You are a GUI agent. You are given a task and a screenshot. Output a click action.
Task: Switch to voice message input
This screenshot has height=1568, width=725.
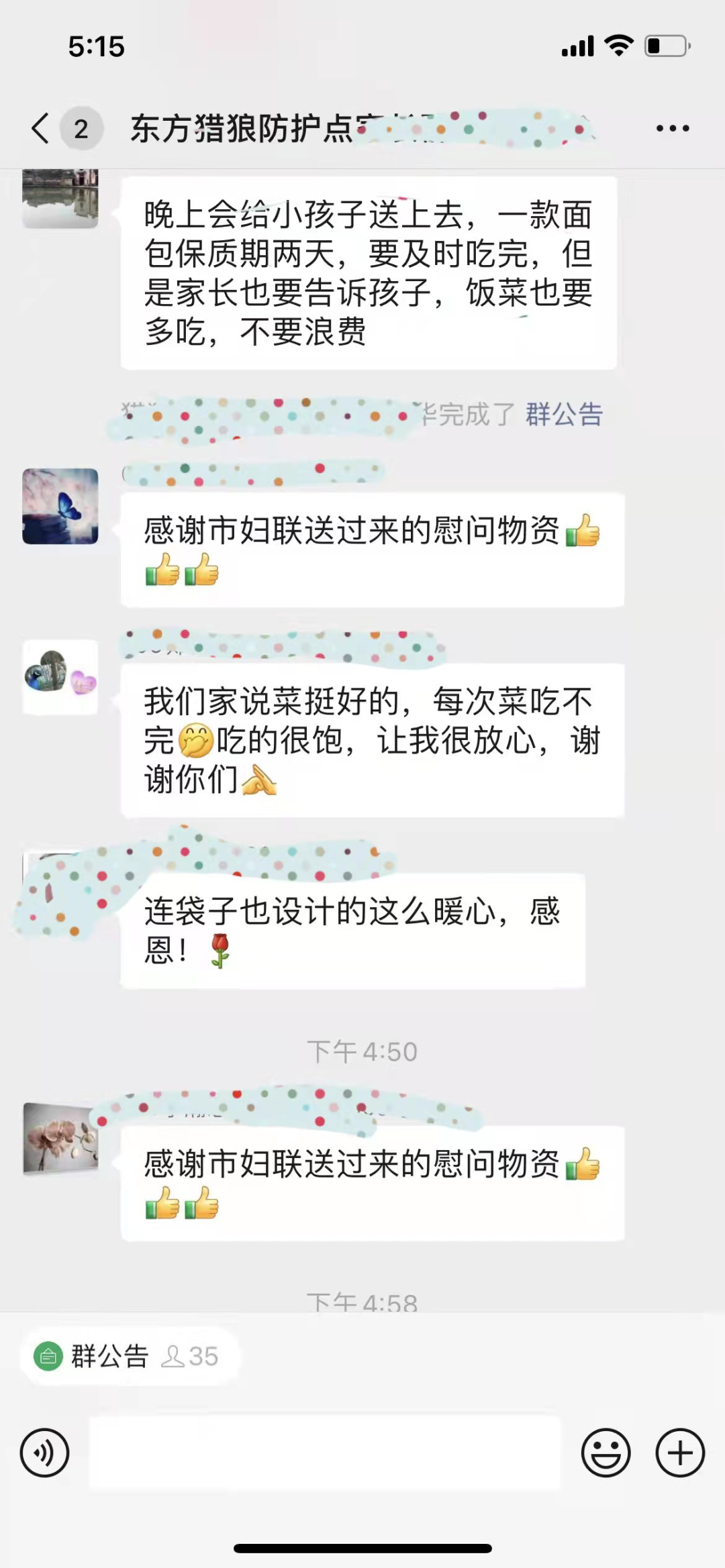(x=44, y=1453)
